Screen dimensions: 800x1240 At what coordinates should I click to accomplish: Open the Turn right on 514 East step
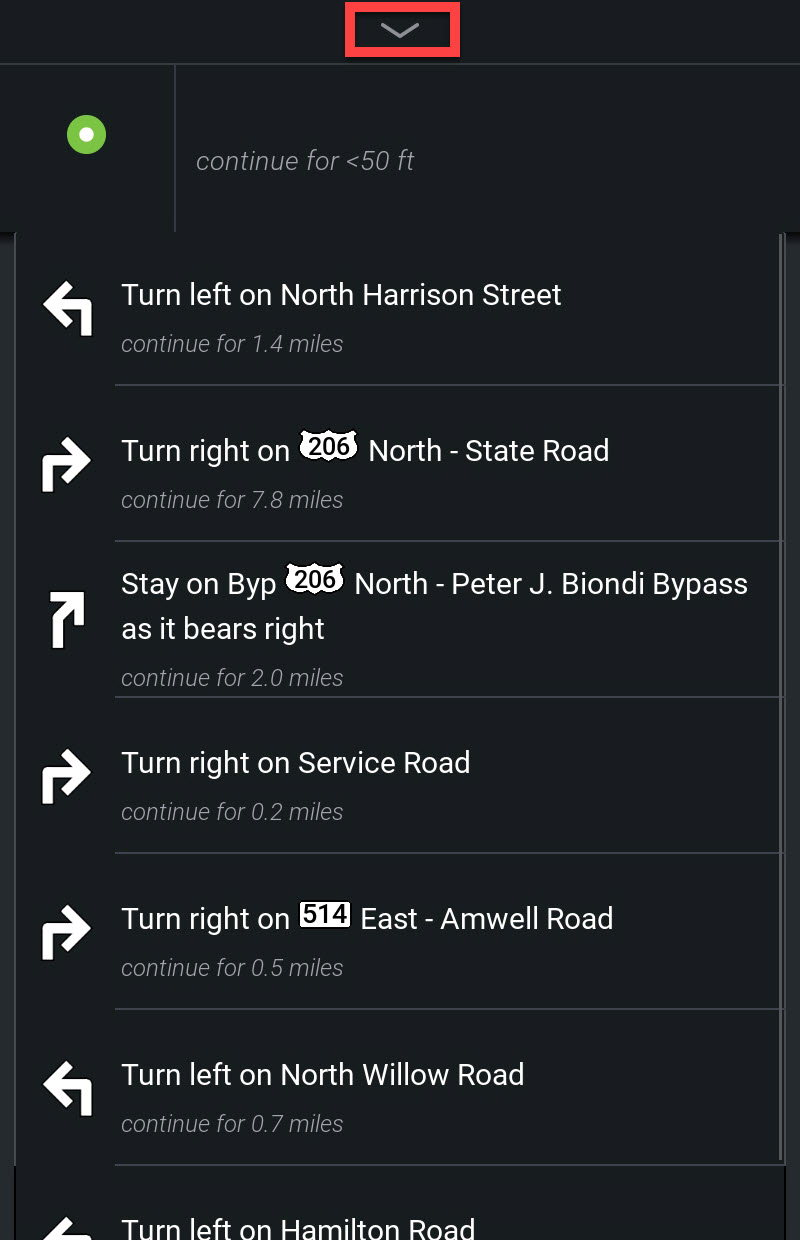click(400, 934)
